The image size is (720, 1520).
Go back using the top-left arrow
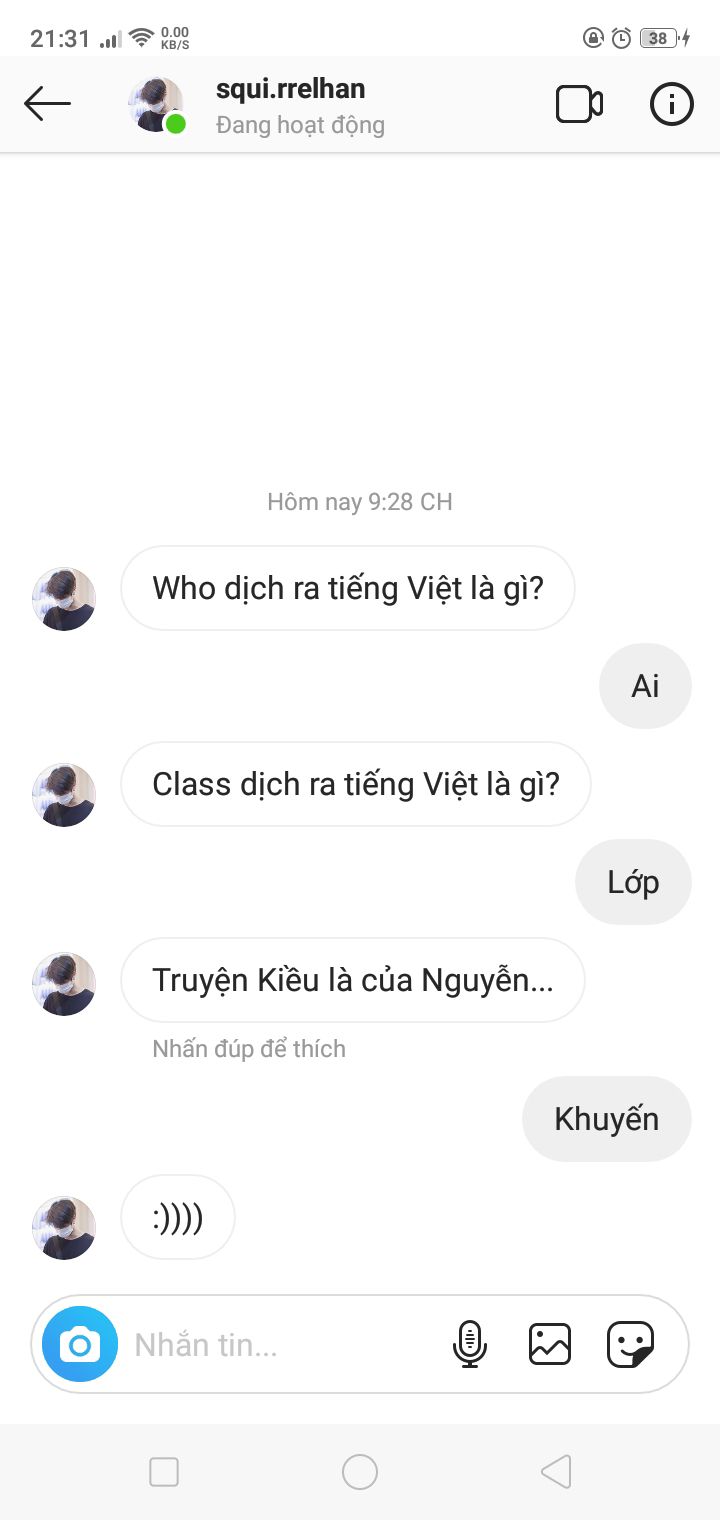click(47, 103)
